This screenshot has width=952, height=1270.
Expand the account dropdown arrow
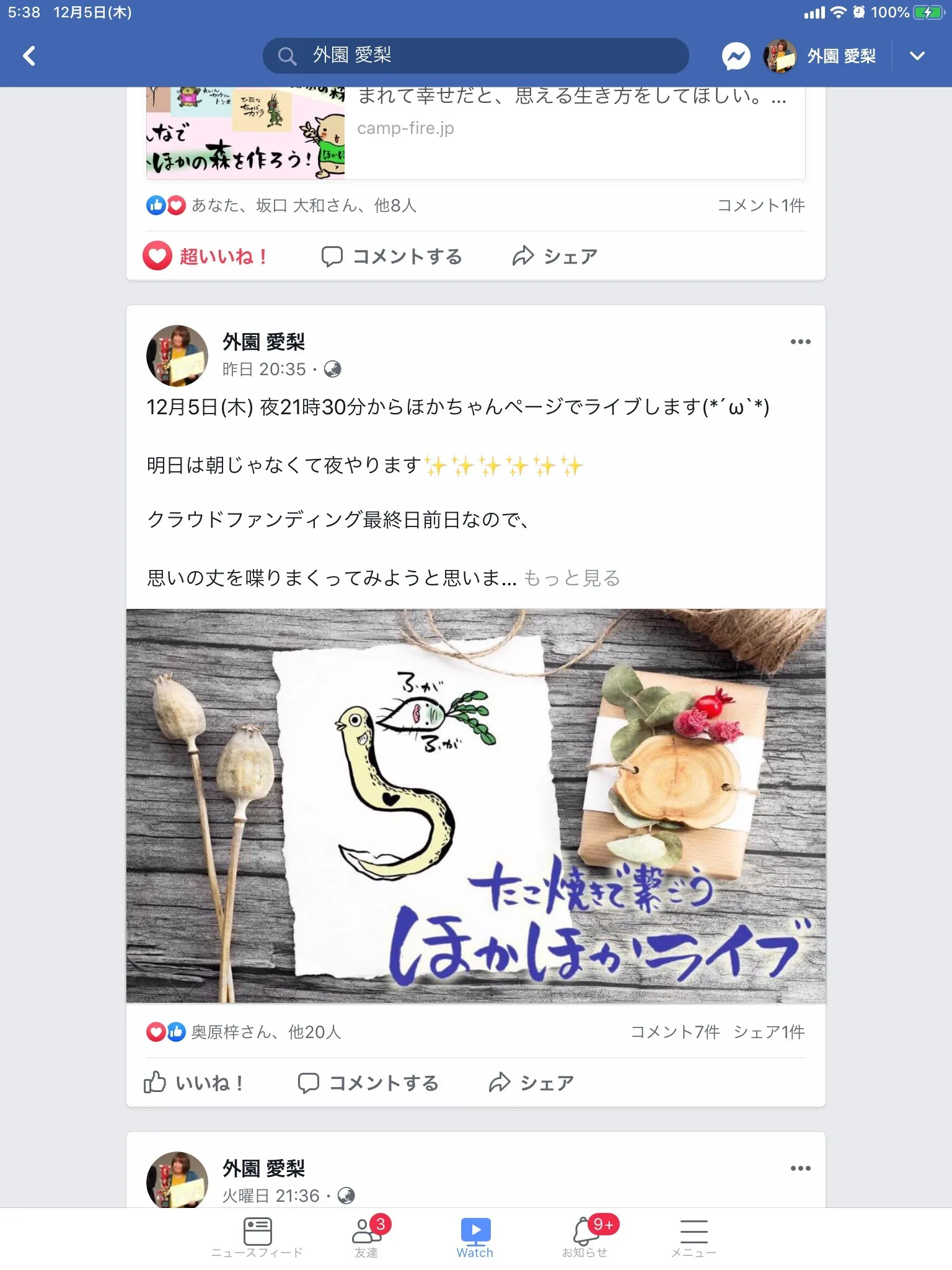917,56
